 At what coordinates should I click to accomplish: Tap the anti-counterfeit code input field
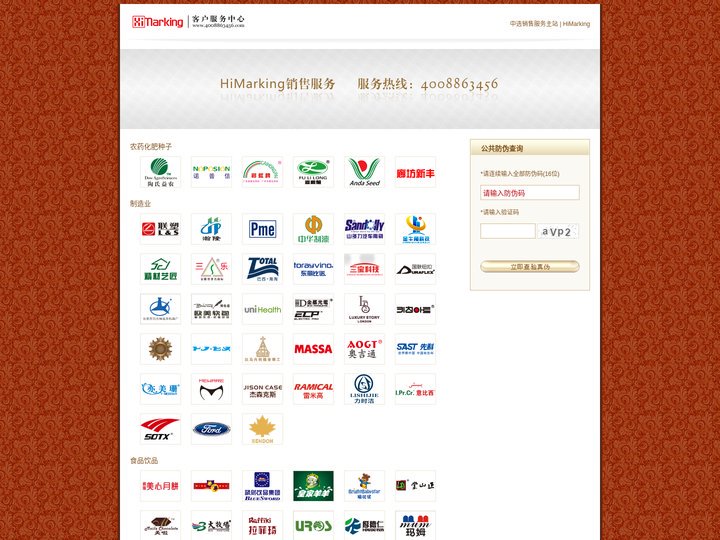[529, 193]
